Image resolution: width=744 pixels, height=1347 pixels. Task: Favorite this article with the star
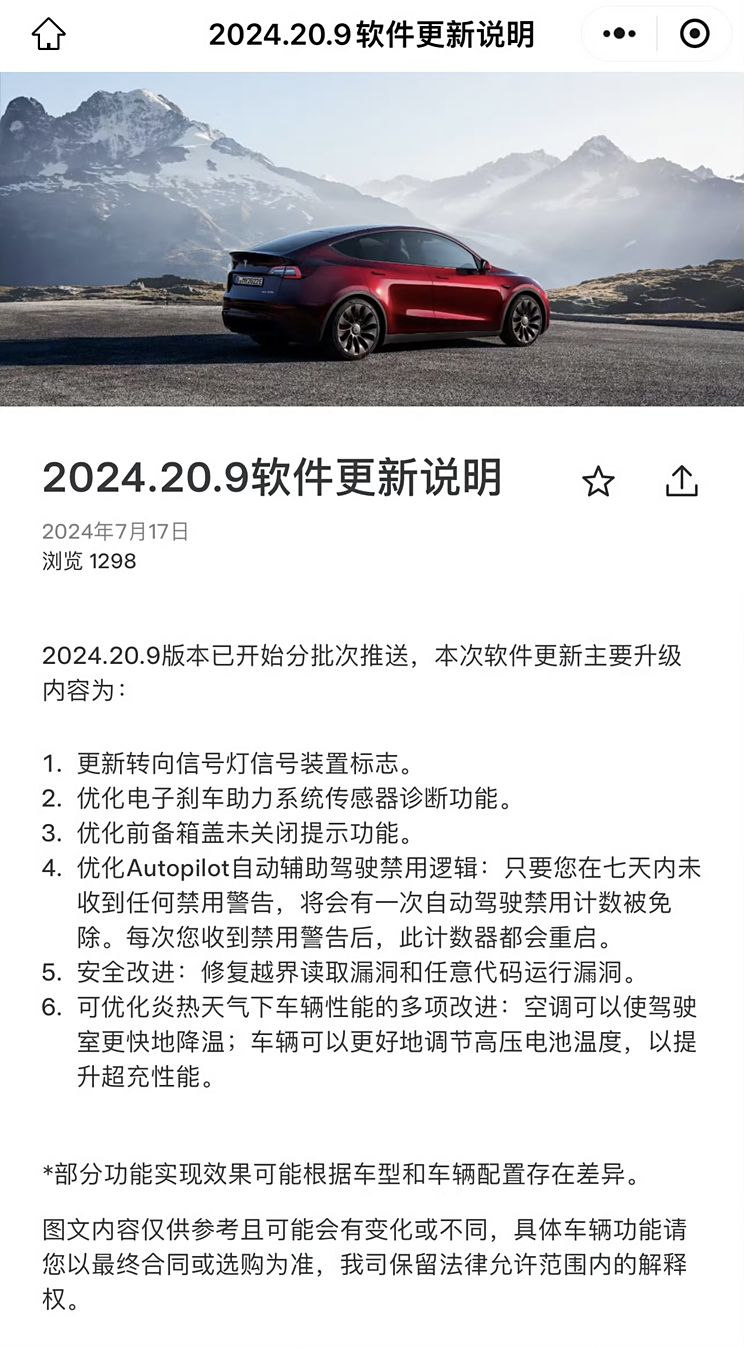tap(598, 482)
